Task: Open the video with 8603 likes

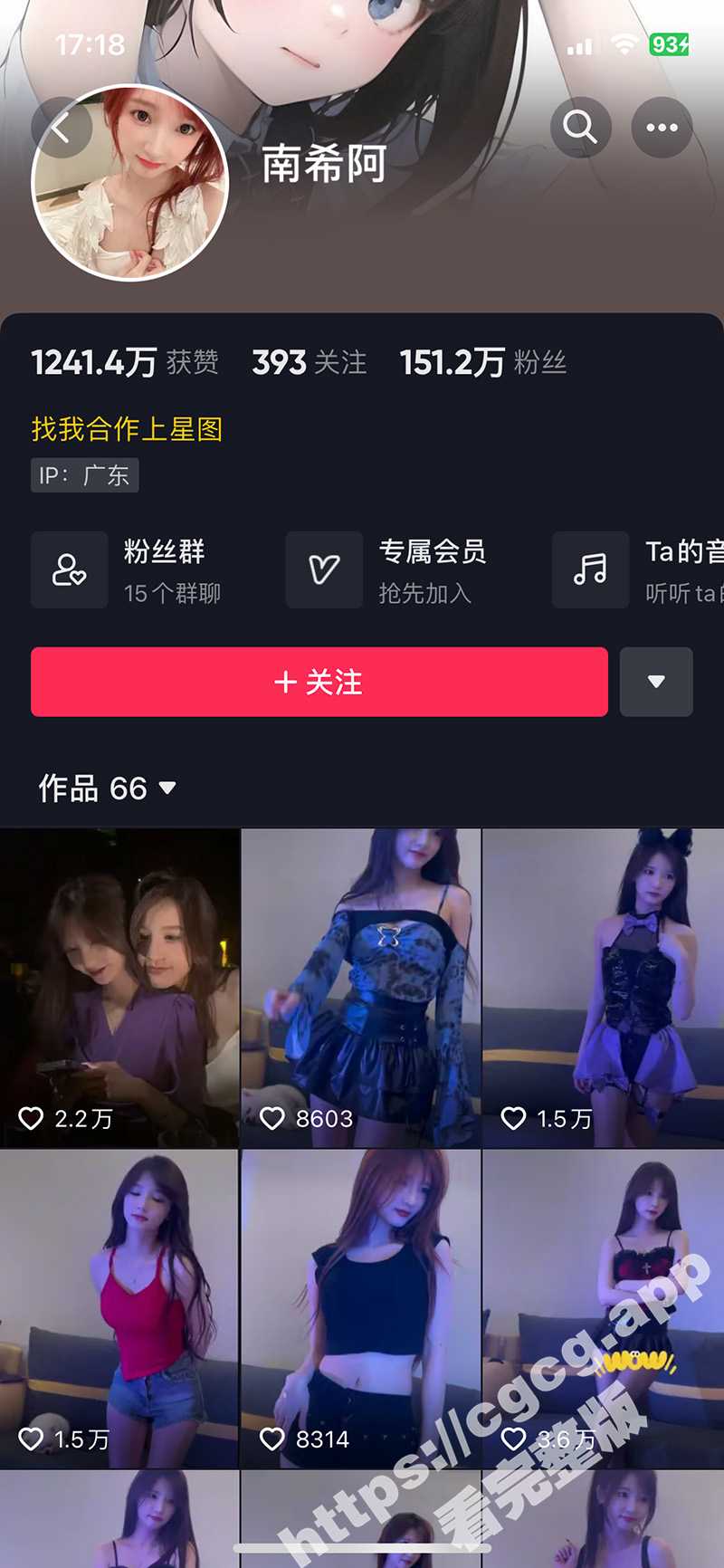Action: click(361, 987)
